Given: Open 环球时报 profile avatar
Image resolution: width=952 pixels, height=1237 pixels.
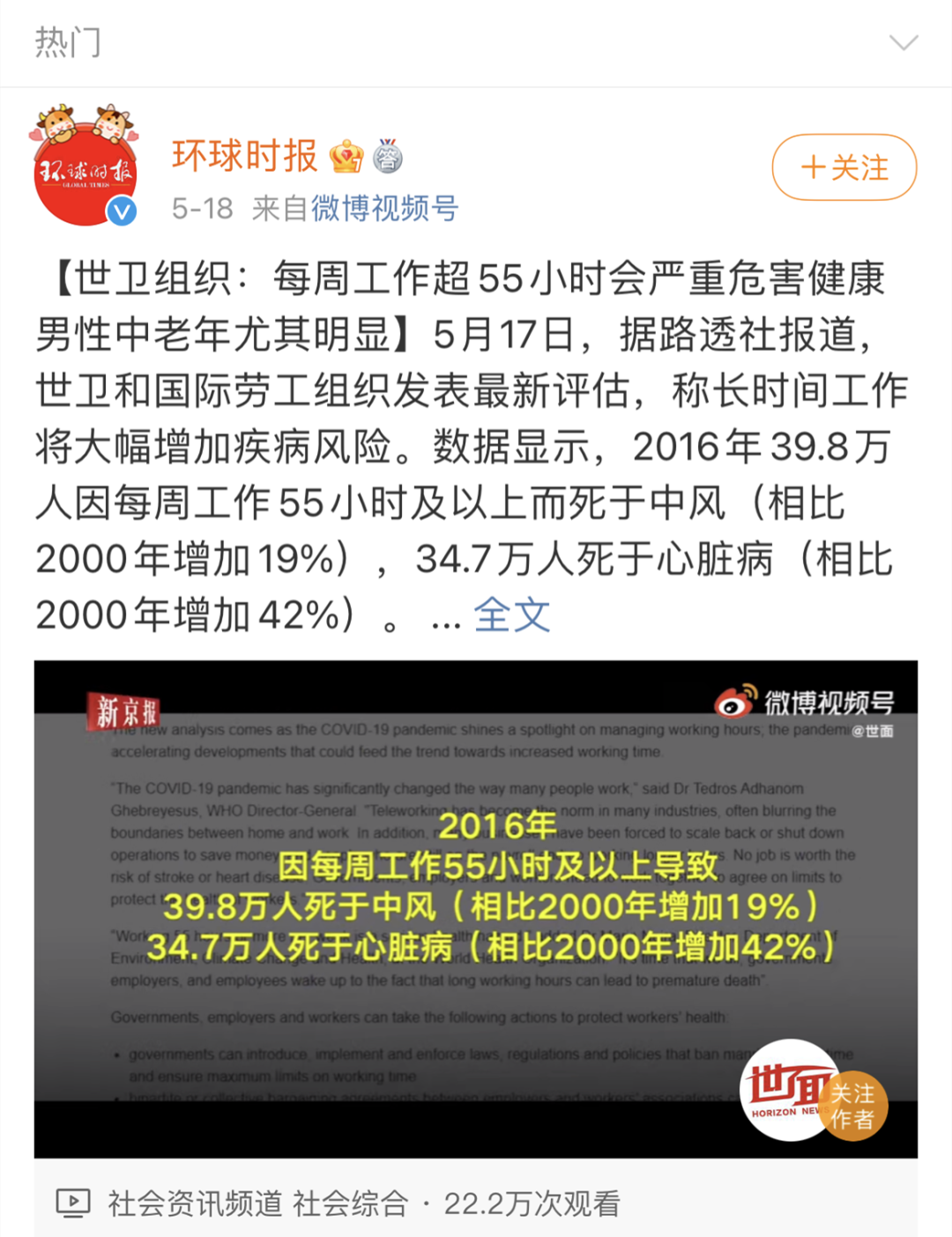Looking at the screenshot, I should pyautogui.click(x=85, y=168).
